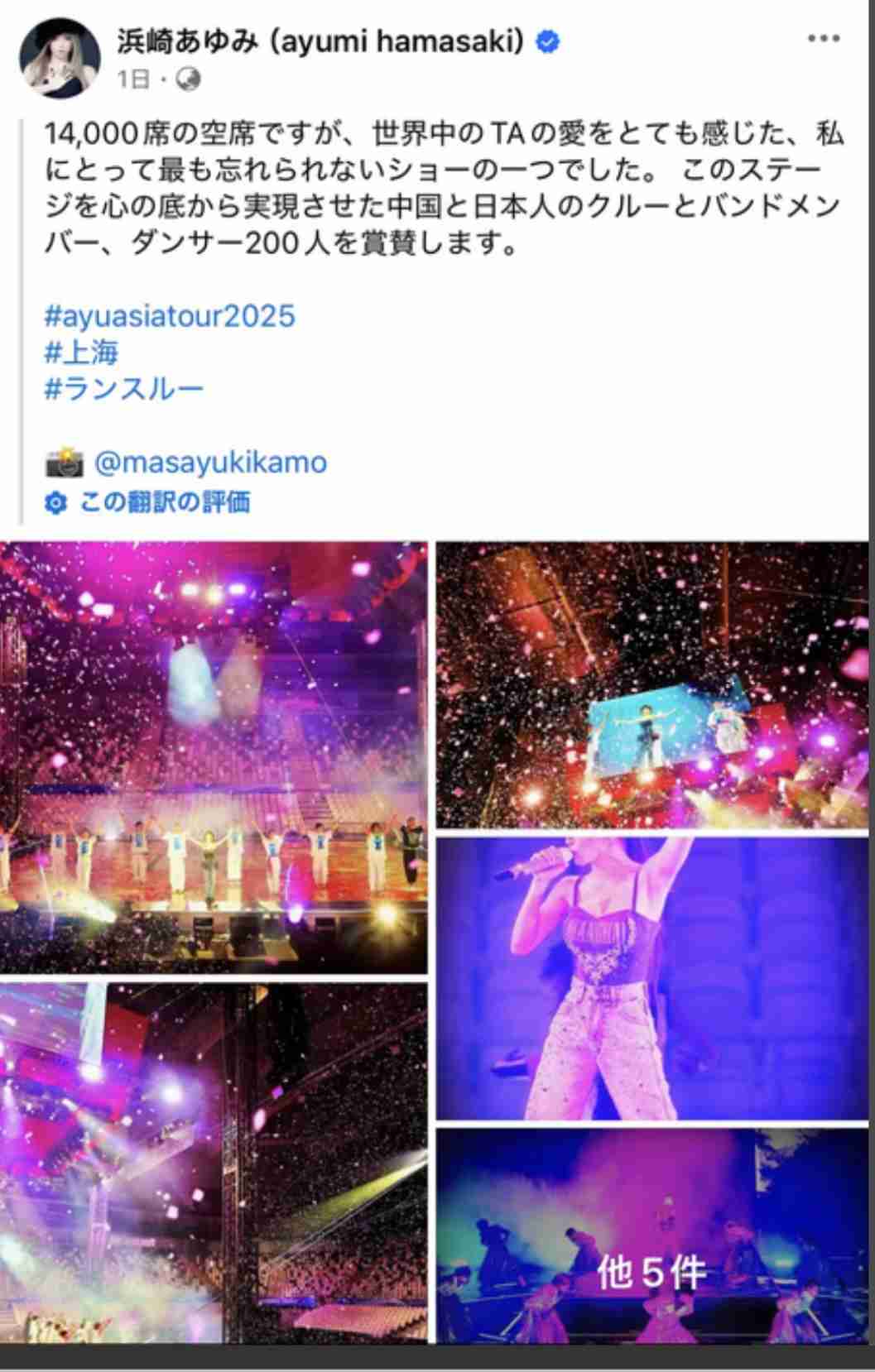Viewport: 875px width, 1372px height.
Task: Open the photo of confetti over the screens
Action: (652, 685)
